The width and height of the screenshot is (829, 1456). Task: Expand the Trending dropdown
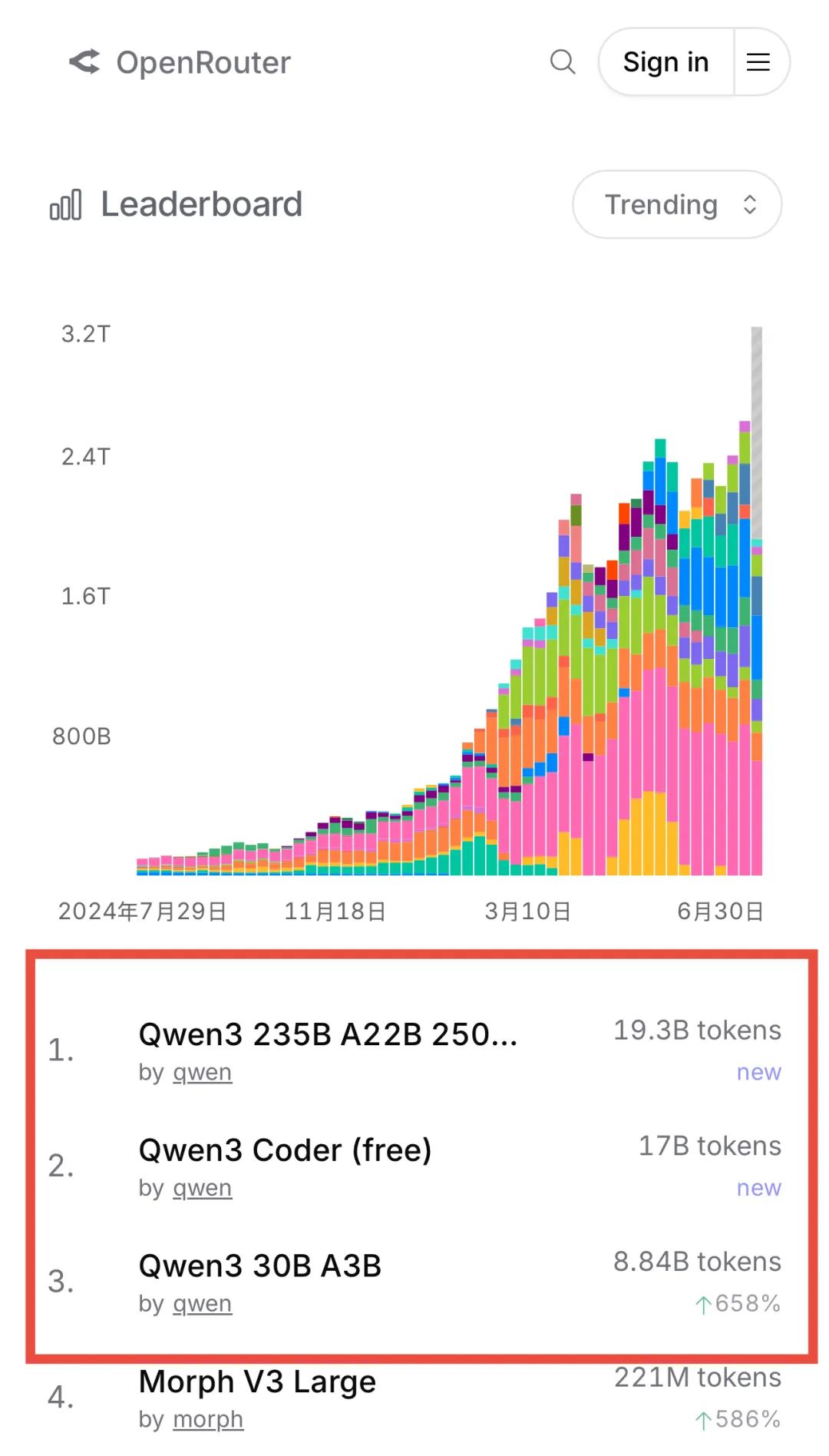(676, 204)
